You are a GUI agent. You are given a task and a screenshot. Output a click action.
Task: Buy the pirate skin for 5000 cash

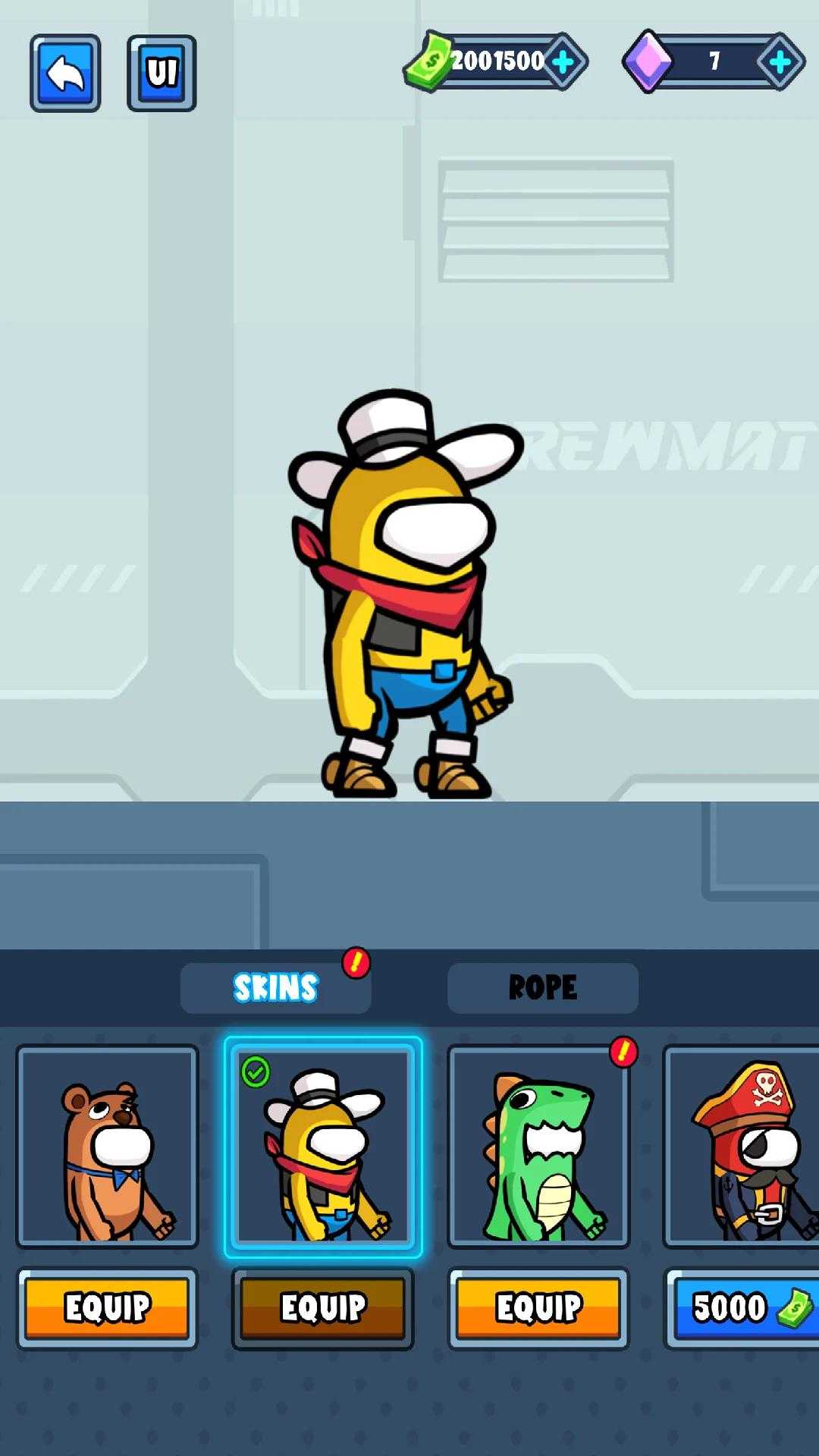[743, 1307]
